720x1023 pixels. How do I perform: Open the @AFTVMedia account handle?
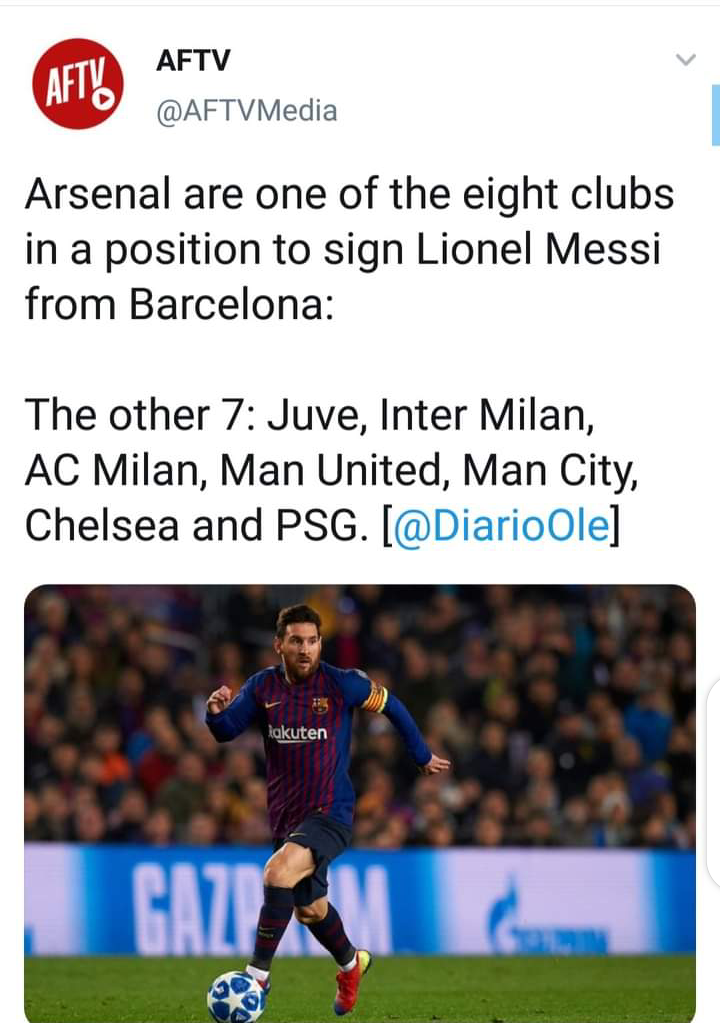246,111
